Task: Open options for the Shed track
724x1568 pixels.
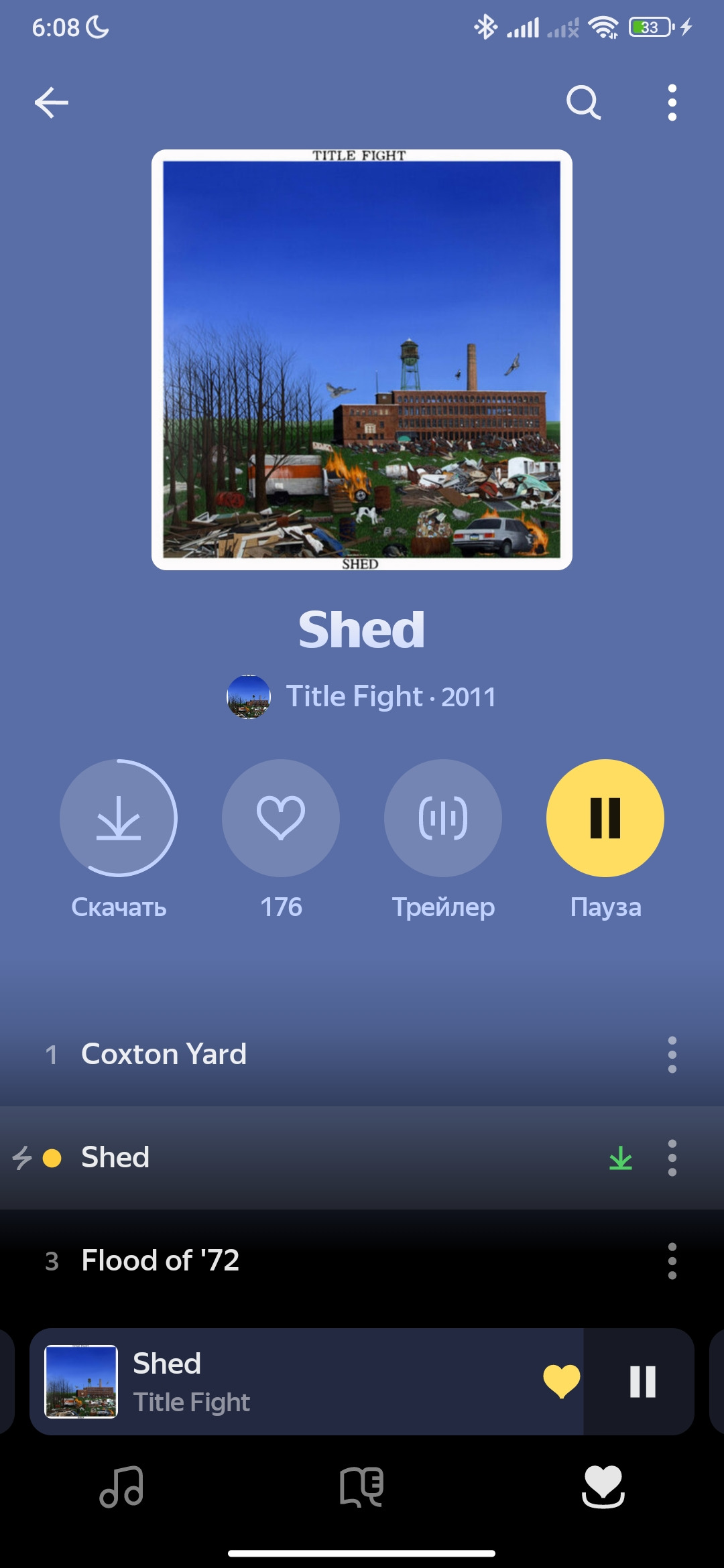Action: coord(672,1157)
